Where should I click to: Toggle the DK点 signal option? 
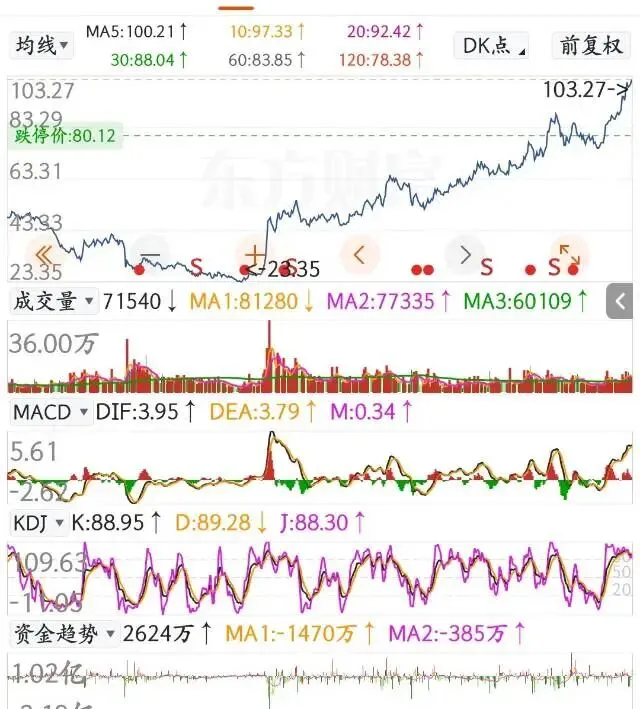tap(494, 45)
